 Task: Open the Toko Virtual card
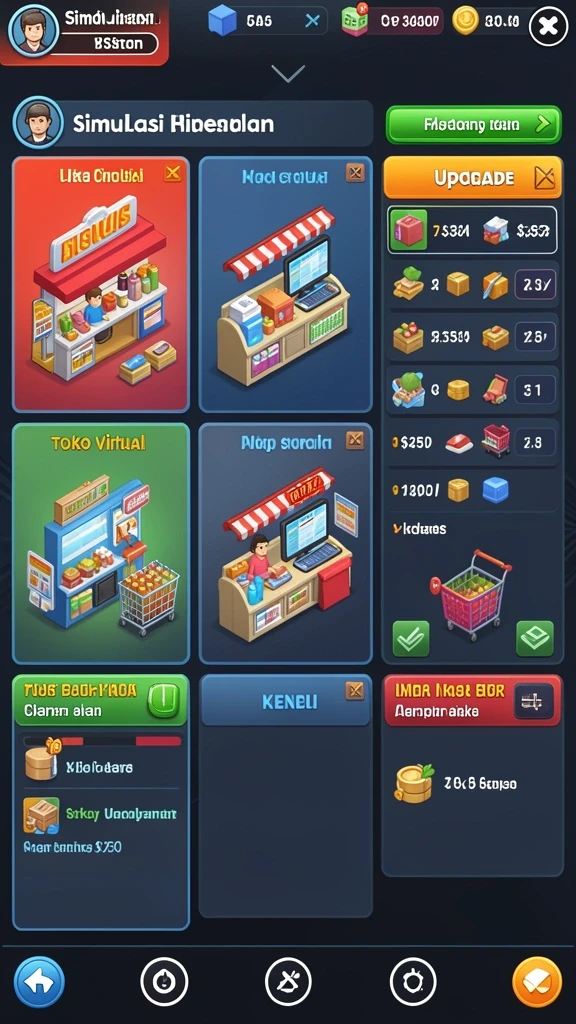101,543
